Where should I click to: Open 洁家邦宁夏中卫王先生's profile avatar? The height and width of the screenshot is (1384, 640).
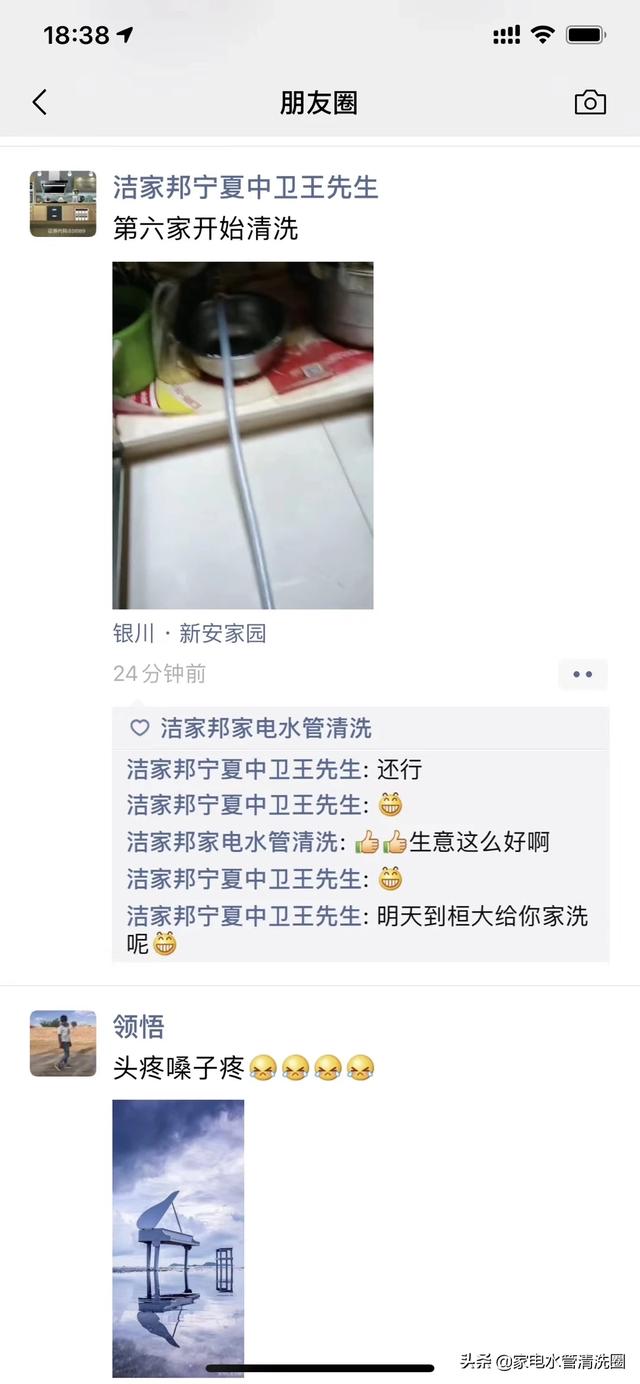(63, 204)
